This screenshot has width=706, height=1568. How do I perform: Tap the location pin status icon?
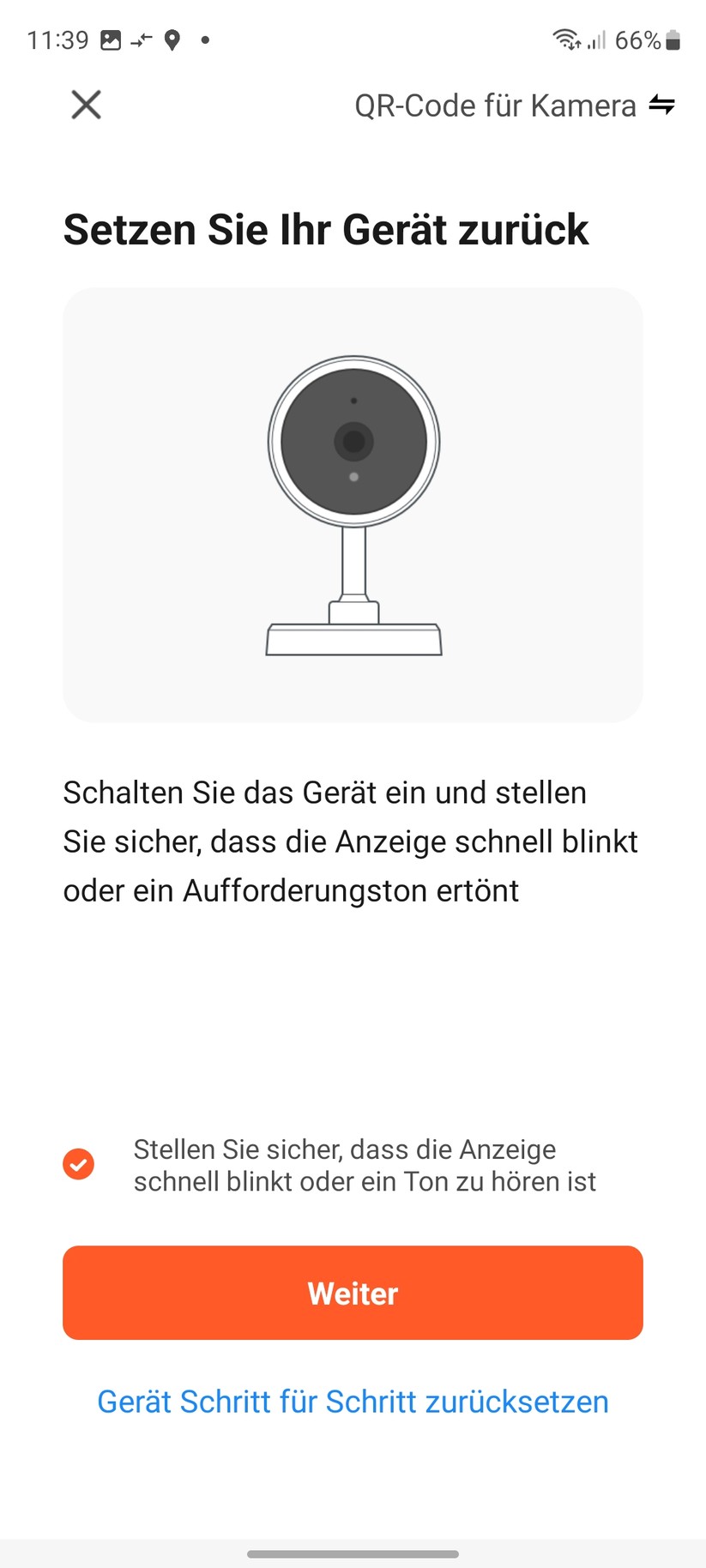coord(173,39)
